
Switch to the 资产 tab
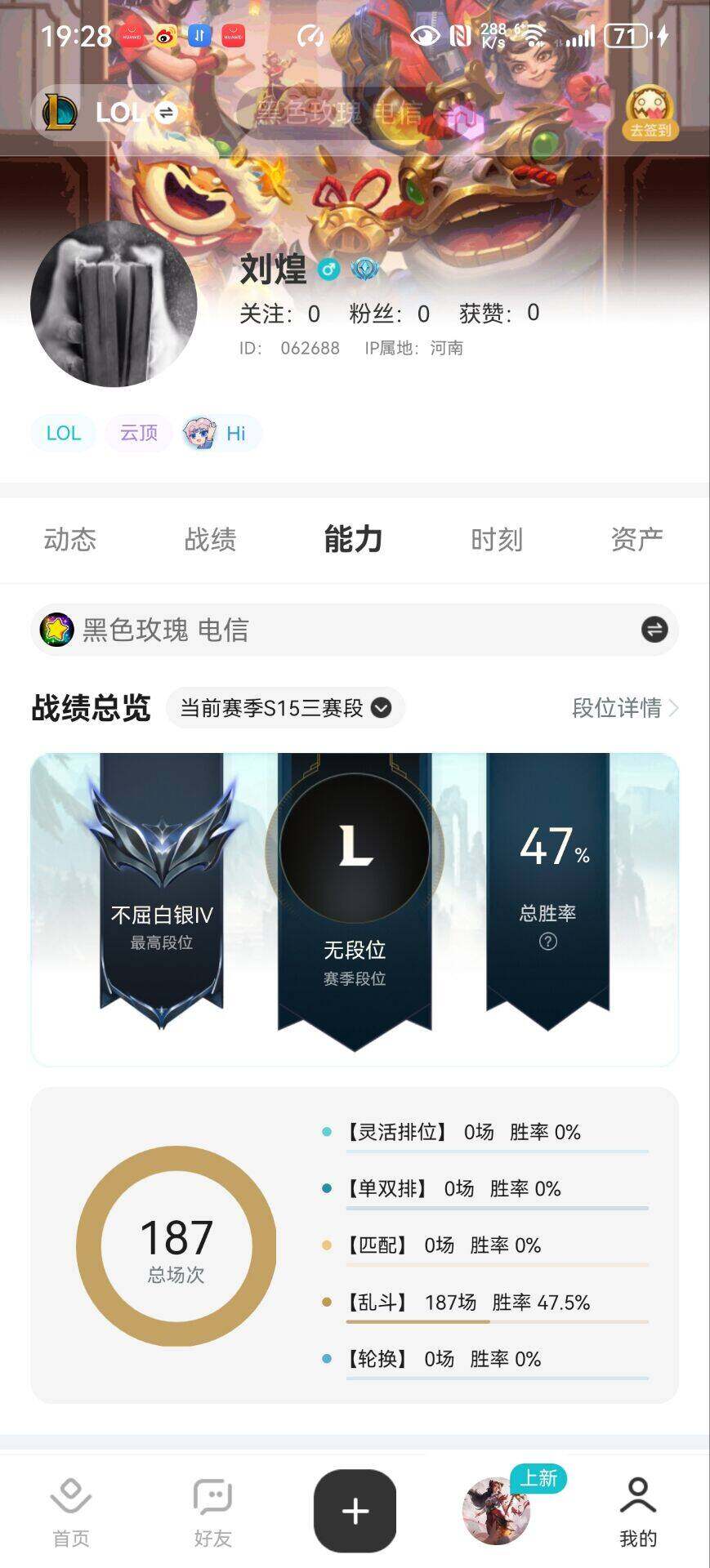click(636, 539)
